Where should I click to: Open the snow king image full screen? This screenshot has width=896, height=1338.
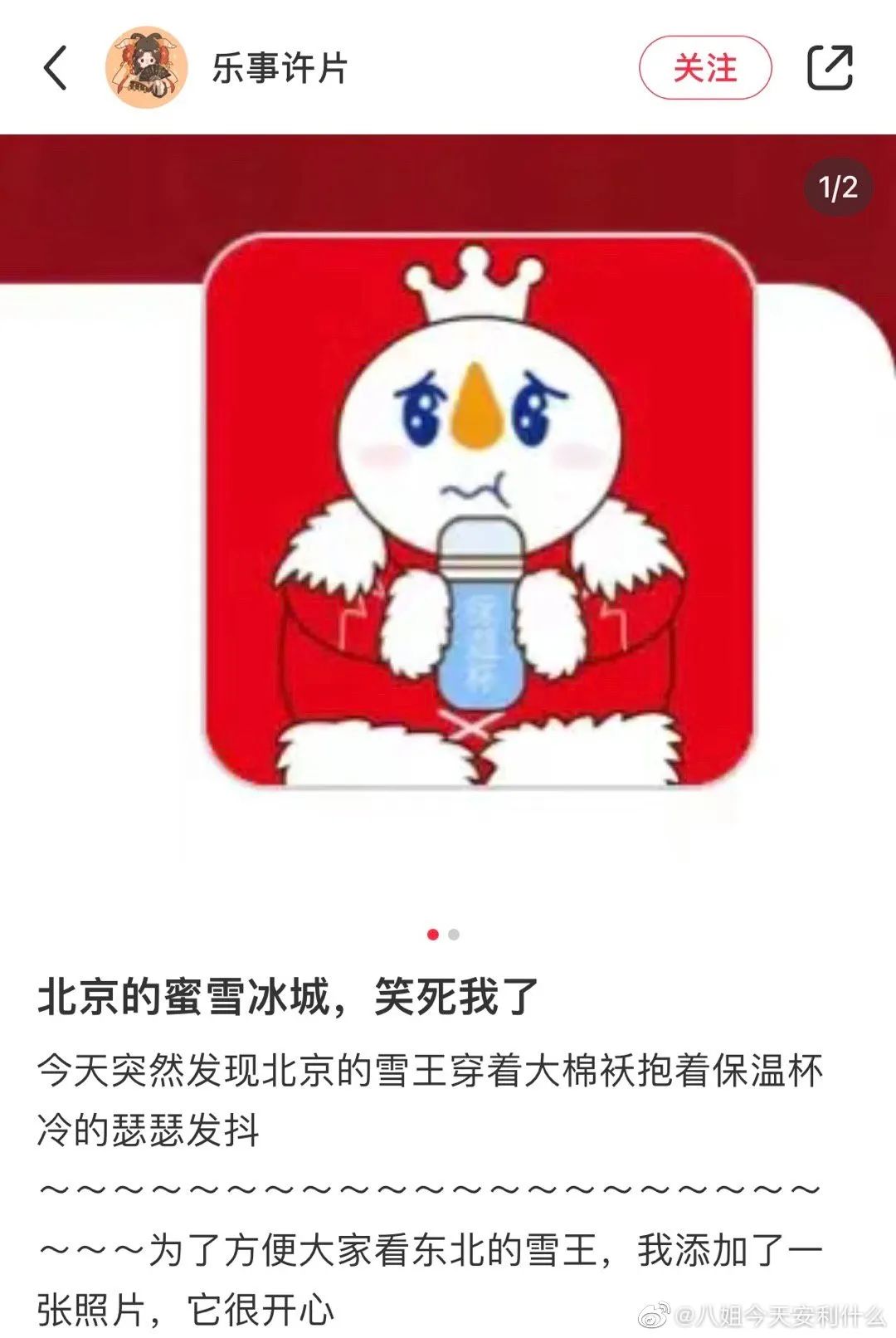[x=480, y=510]
